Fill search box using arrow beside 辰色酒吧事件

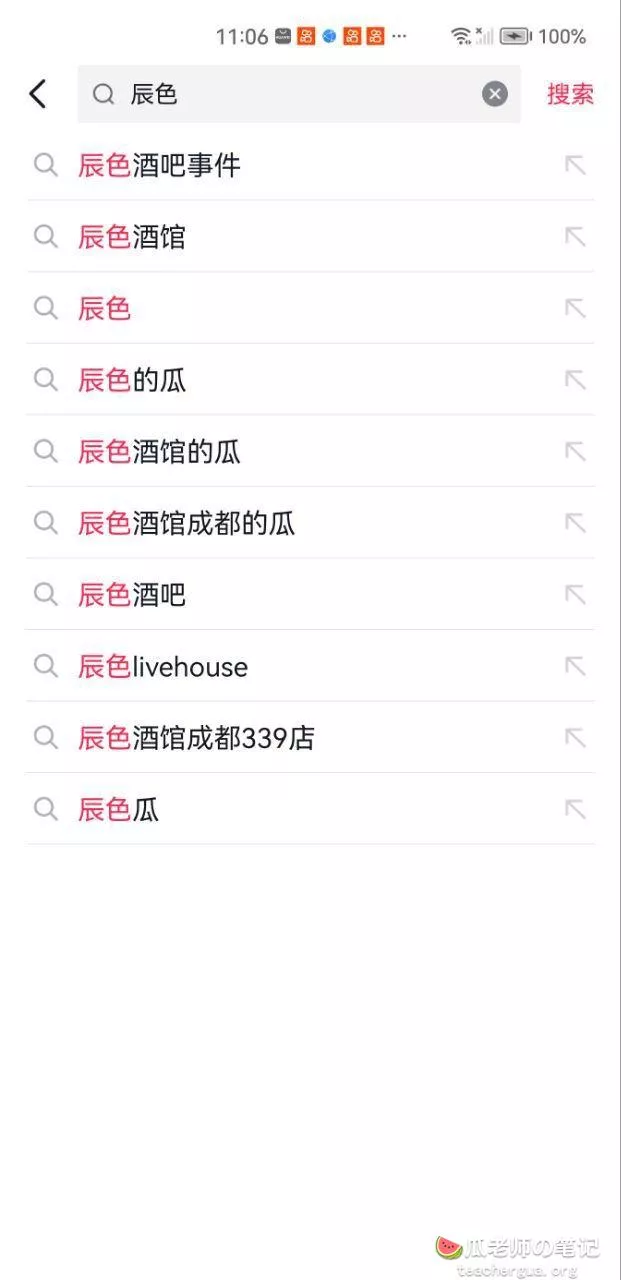click(575, 165)
